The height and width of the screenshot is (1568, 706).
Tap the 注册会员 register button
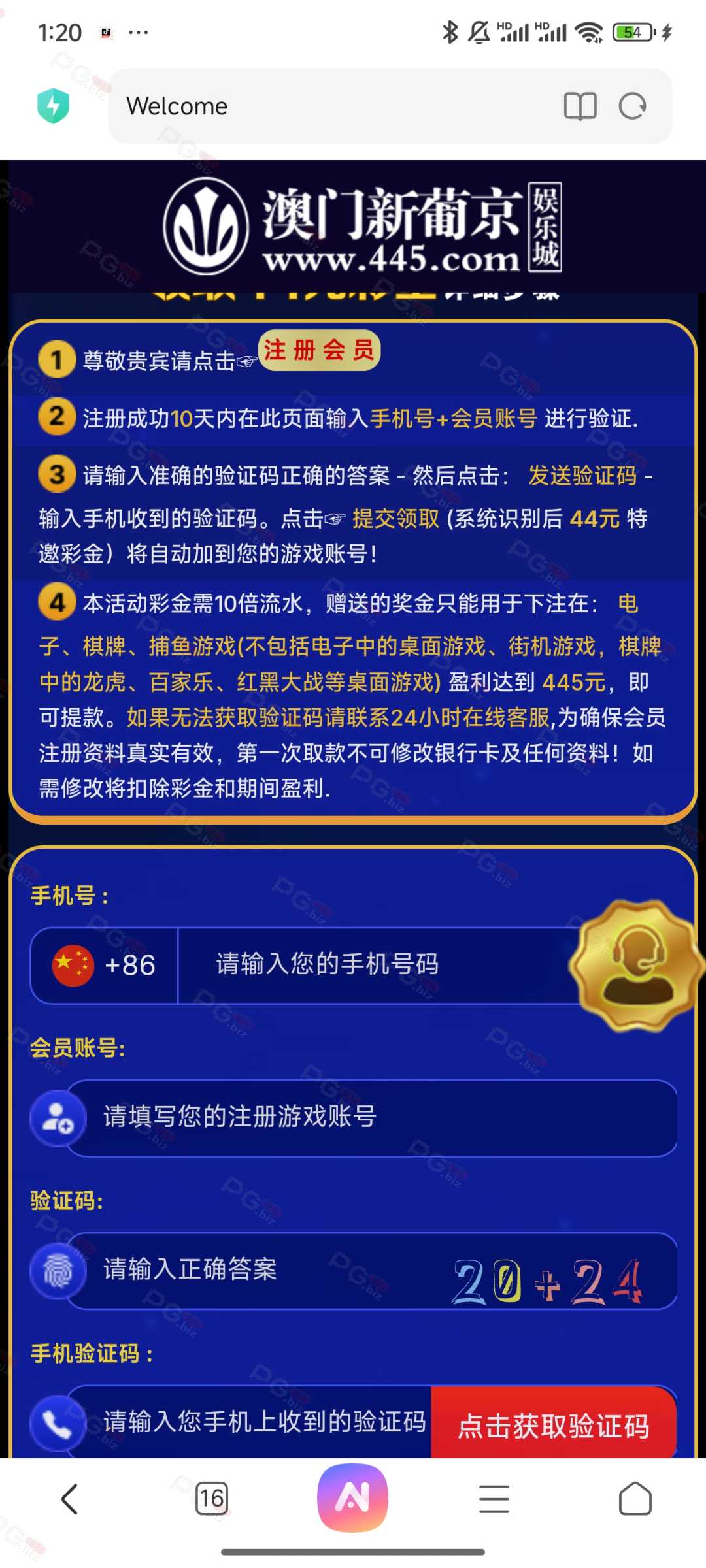pos(319,350)
